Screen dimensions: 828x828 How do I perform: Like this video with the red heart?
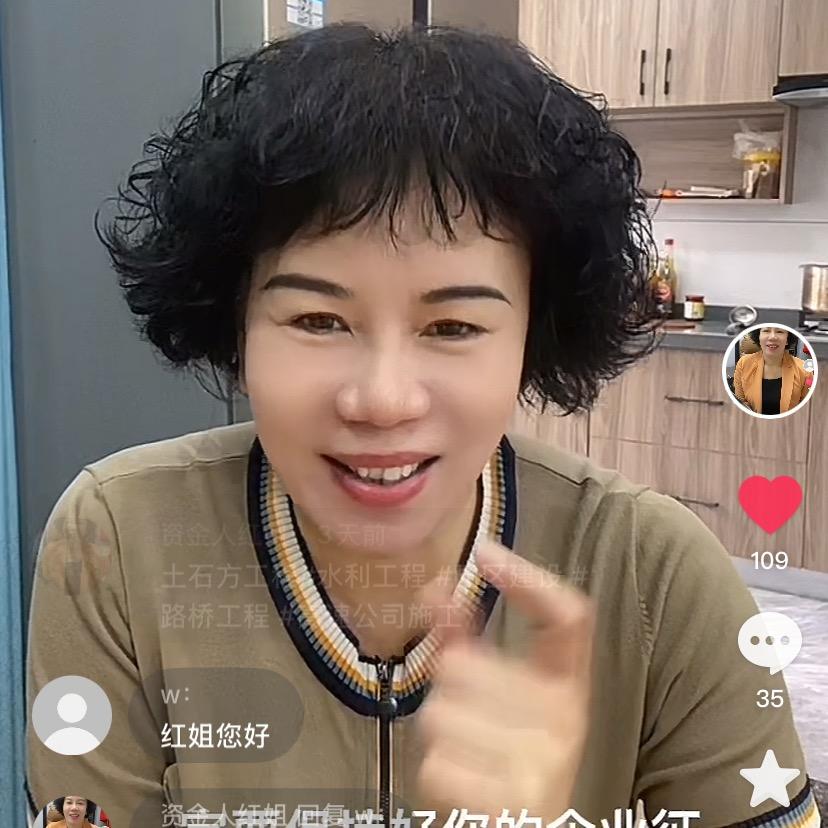click(x=769, y=504)
